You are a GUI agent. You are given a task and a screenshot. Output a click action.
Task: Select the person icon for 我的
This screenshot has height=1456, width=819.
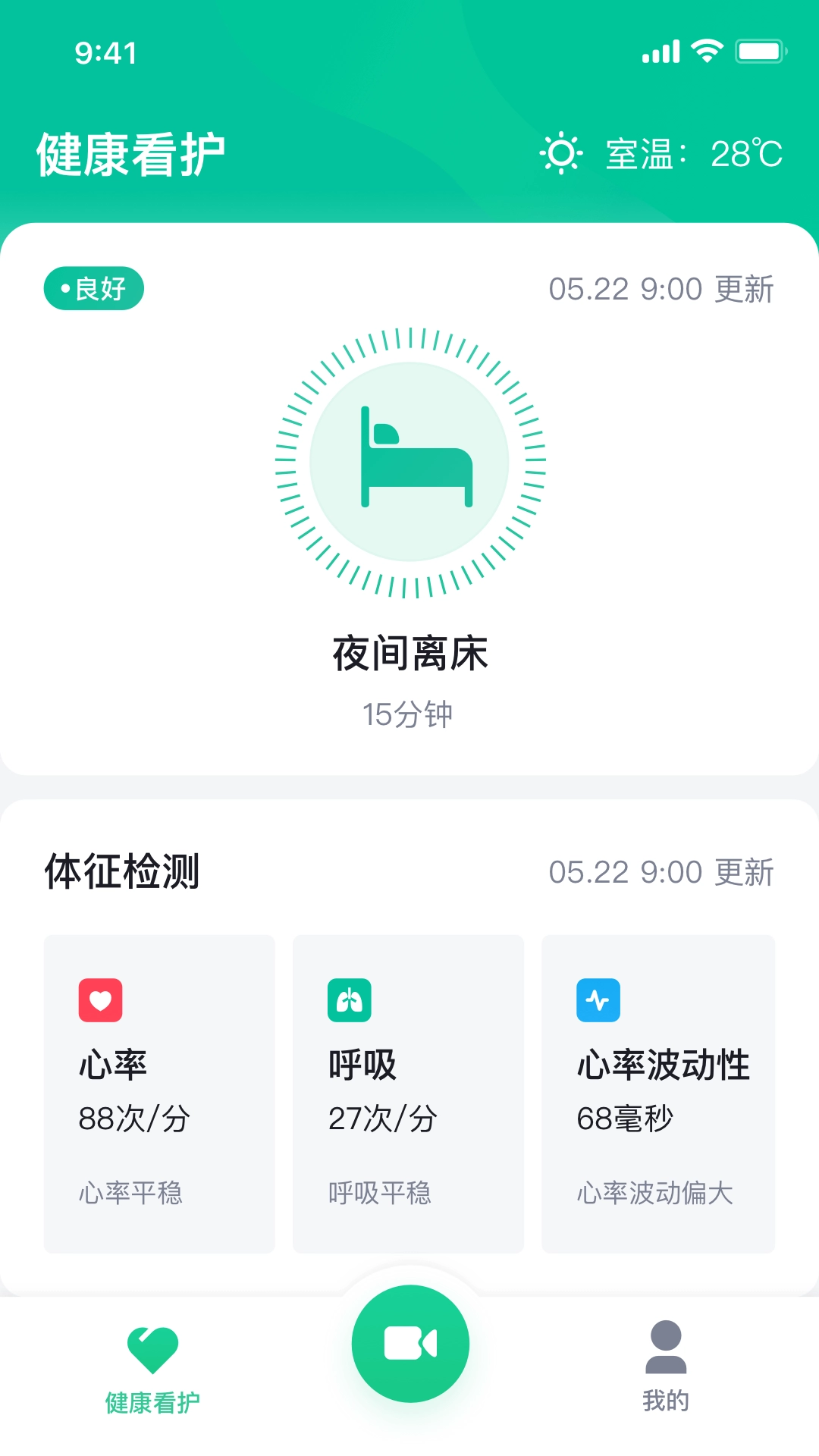[x=666, y=1346]
